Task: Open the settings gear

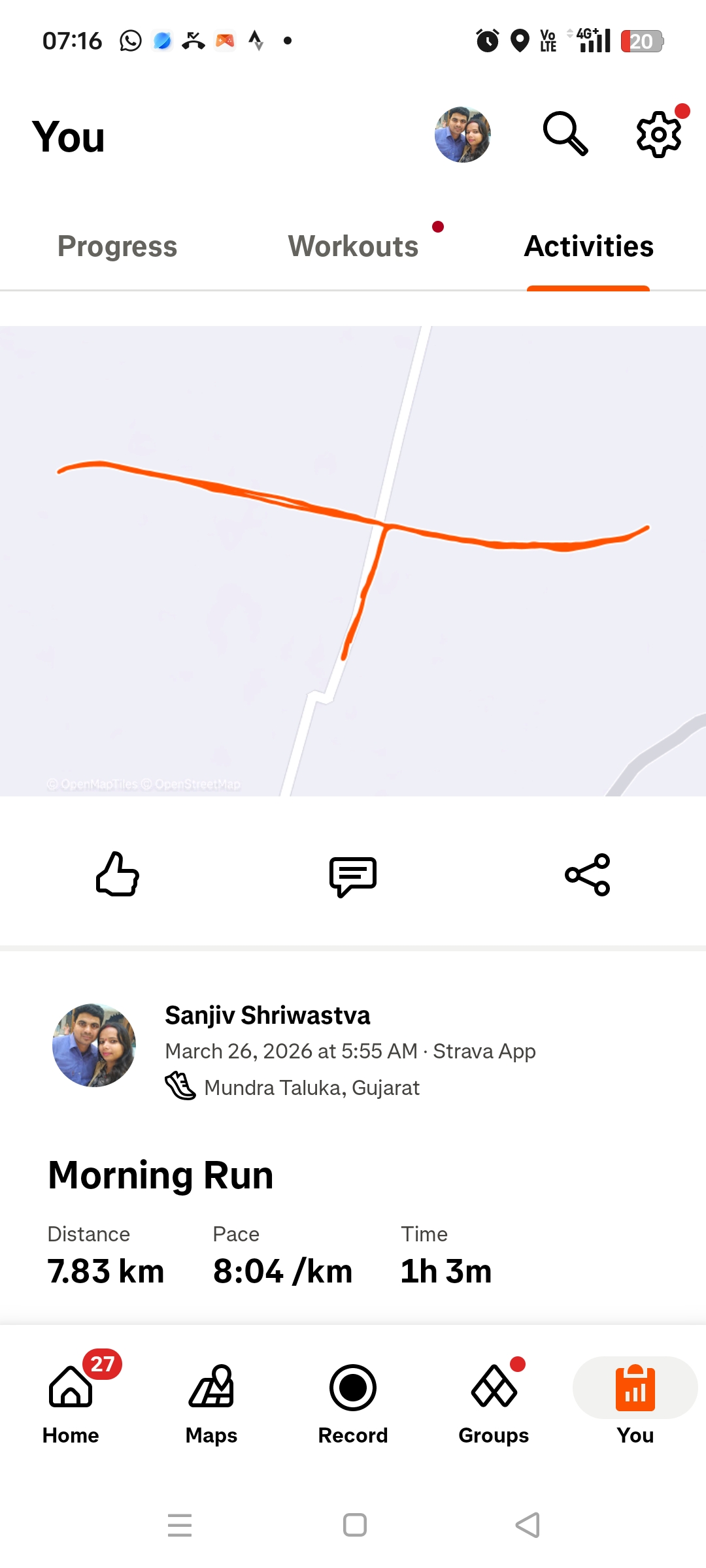Action: click(659, 134)
